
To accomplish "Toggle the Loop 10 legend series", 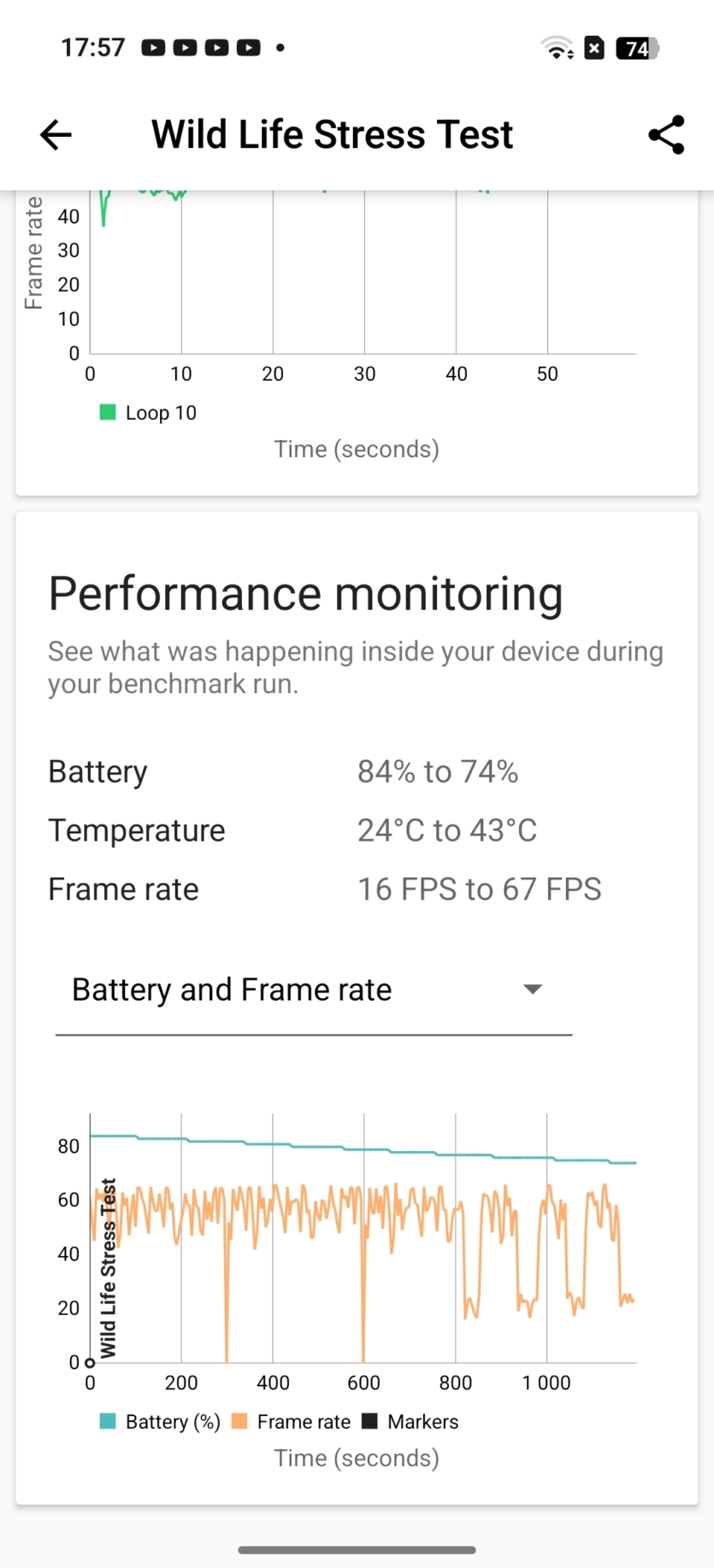I will (149, 413).
